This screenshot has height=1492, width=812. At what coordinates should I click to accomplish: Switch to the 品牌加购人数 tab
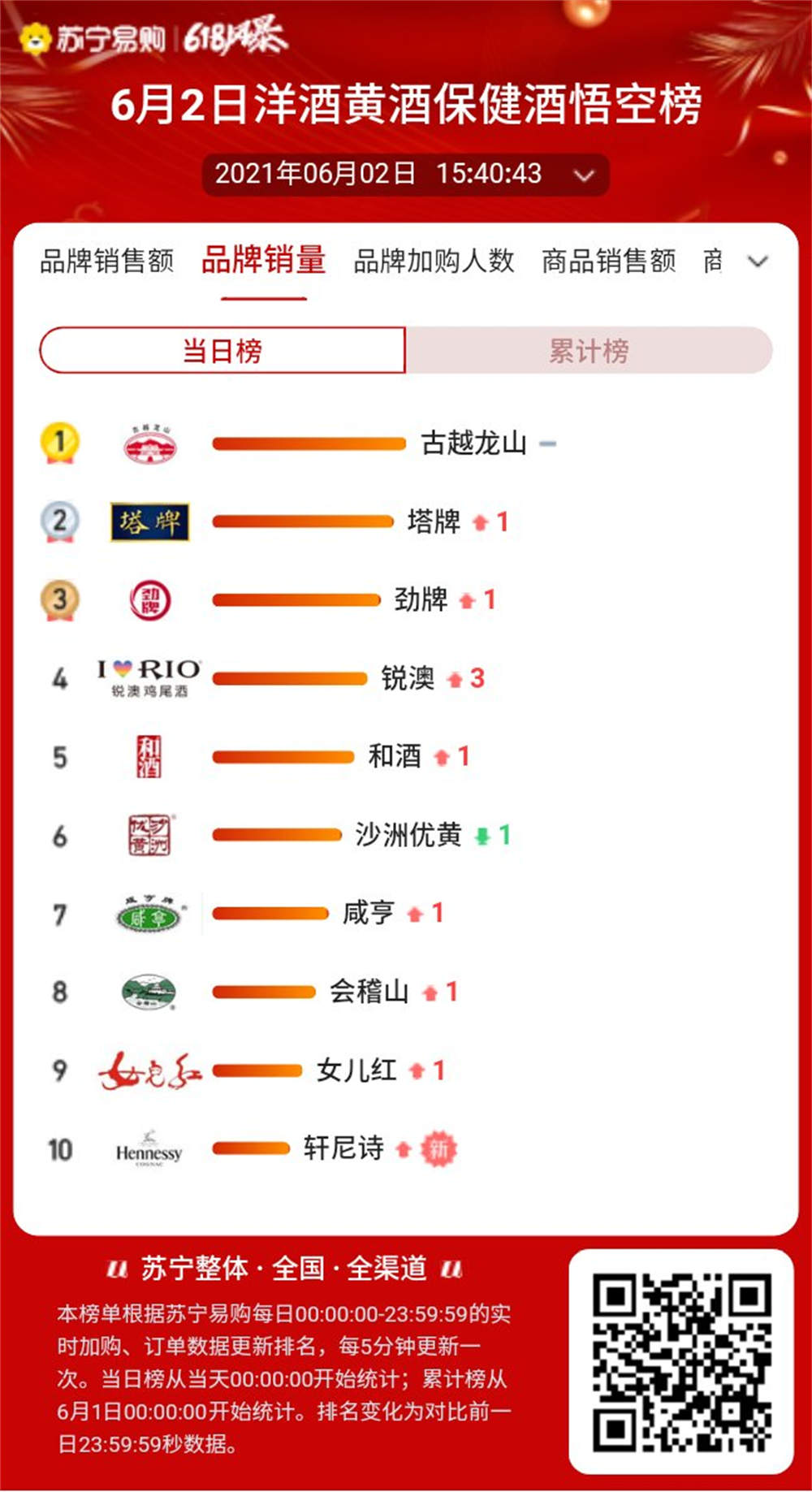(x=434, y=262)
